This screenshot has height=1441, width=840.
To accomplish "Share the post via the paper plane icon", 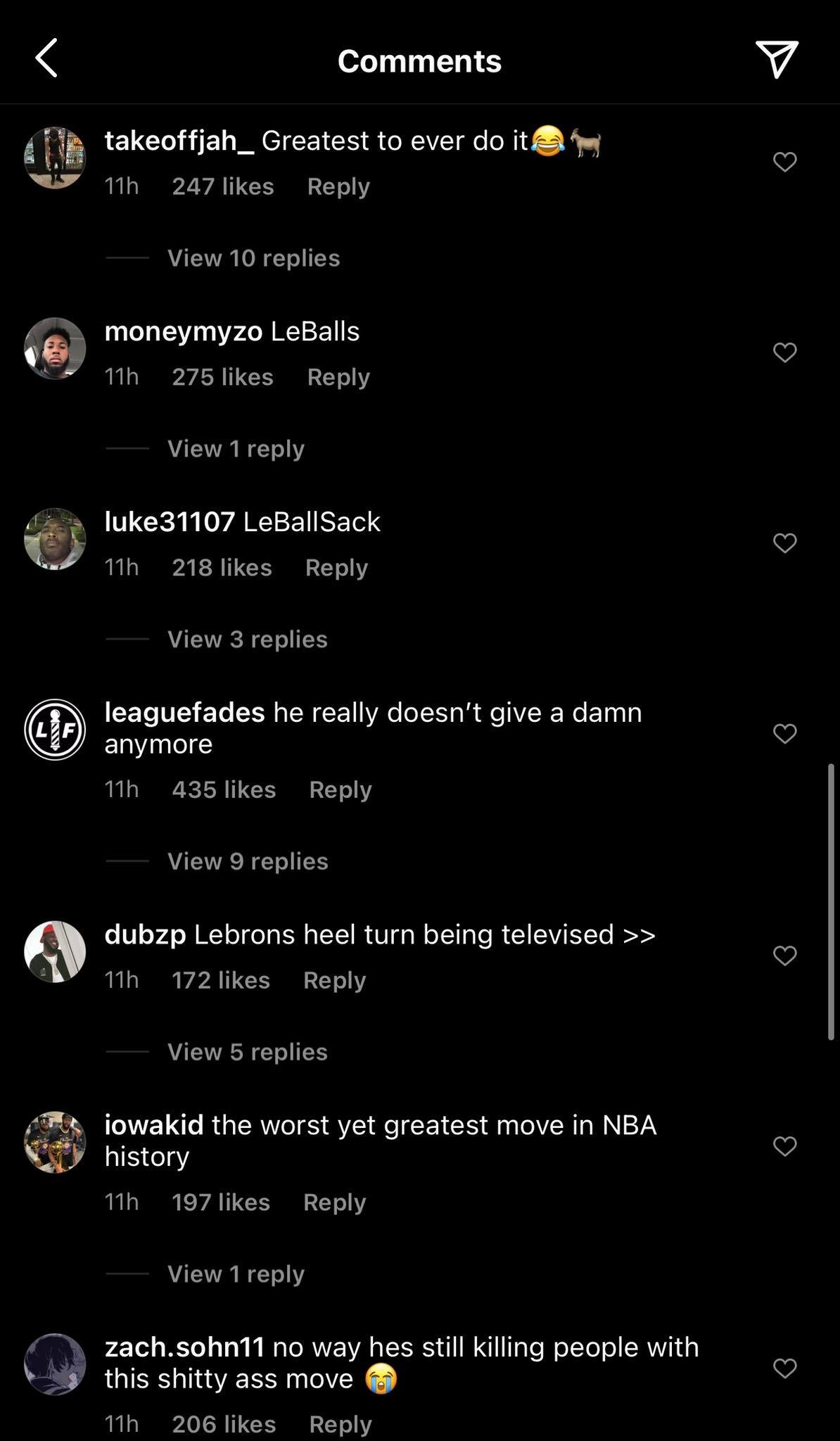I will pos(776,58).
